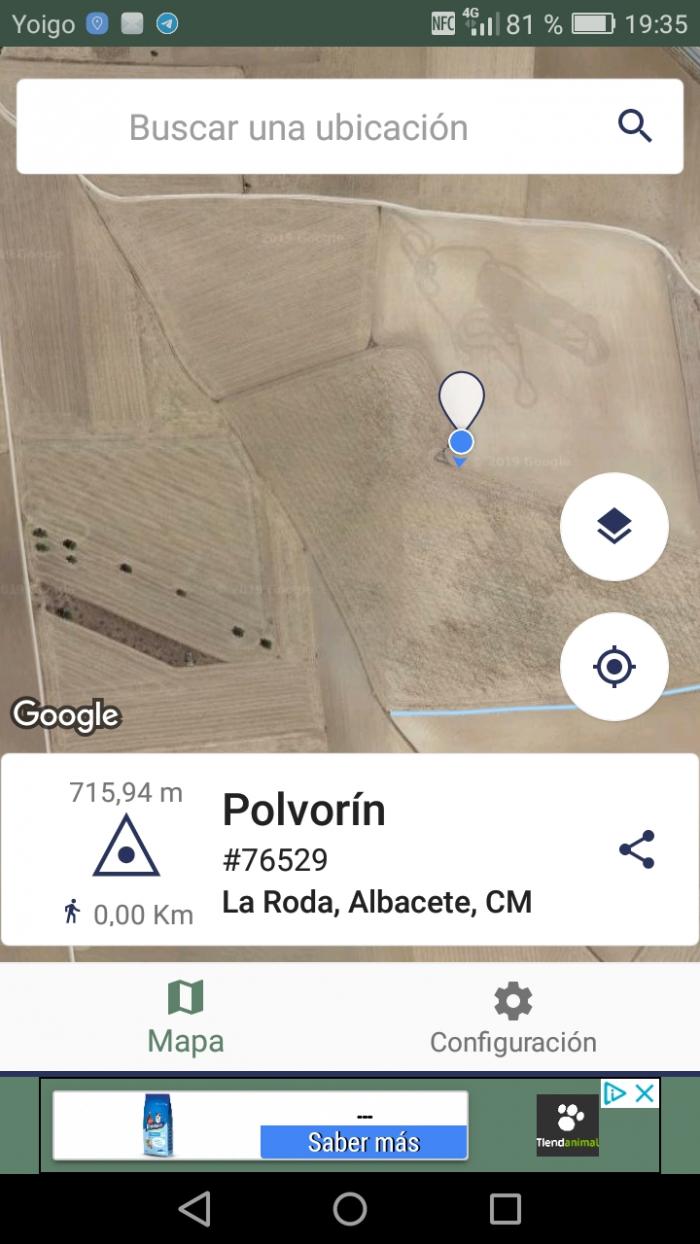Open recent apps from the navigation bar
The image size is (700, 1244).
[506, 1209]
